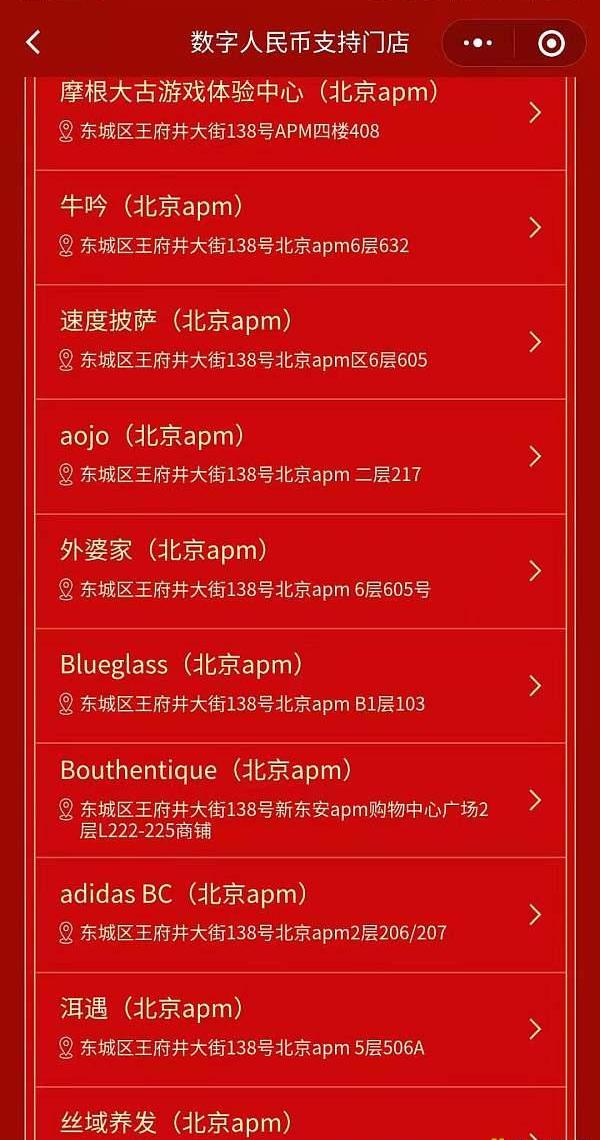Open the 牛吟 (北京apm) store
Image resolution: width=600 pixels, height=1140 pixels.
[x=300, y=228]
